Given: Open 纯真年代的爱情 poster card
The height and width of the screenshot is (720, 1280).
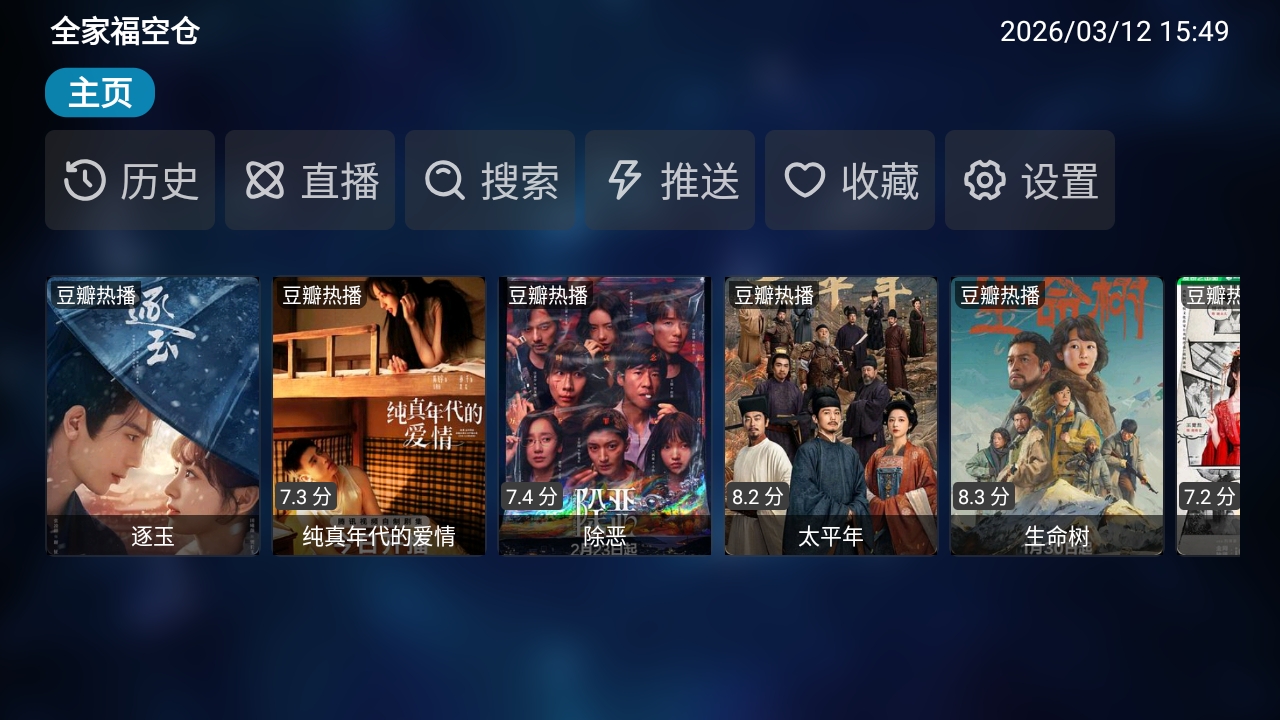Looking at the screenshot, I should (x=379, y=415).
